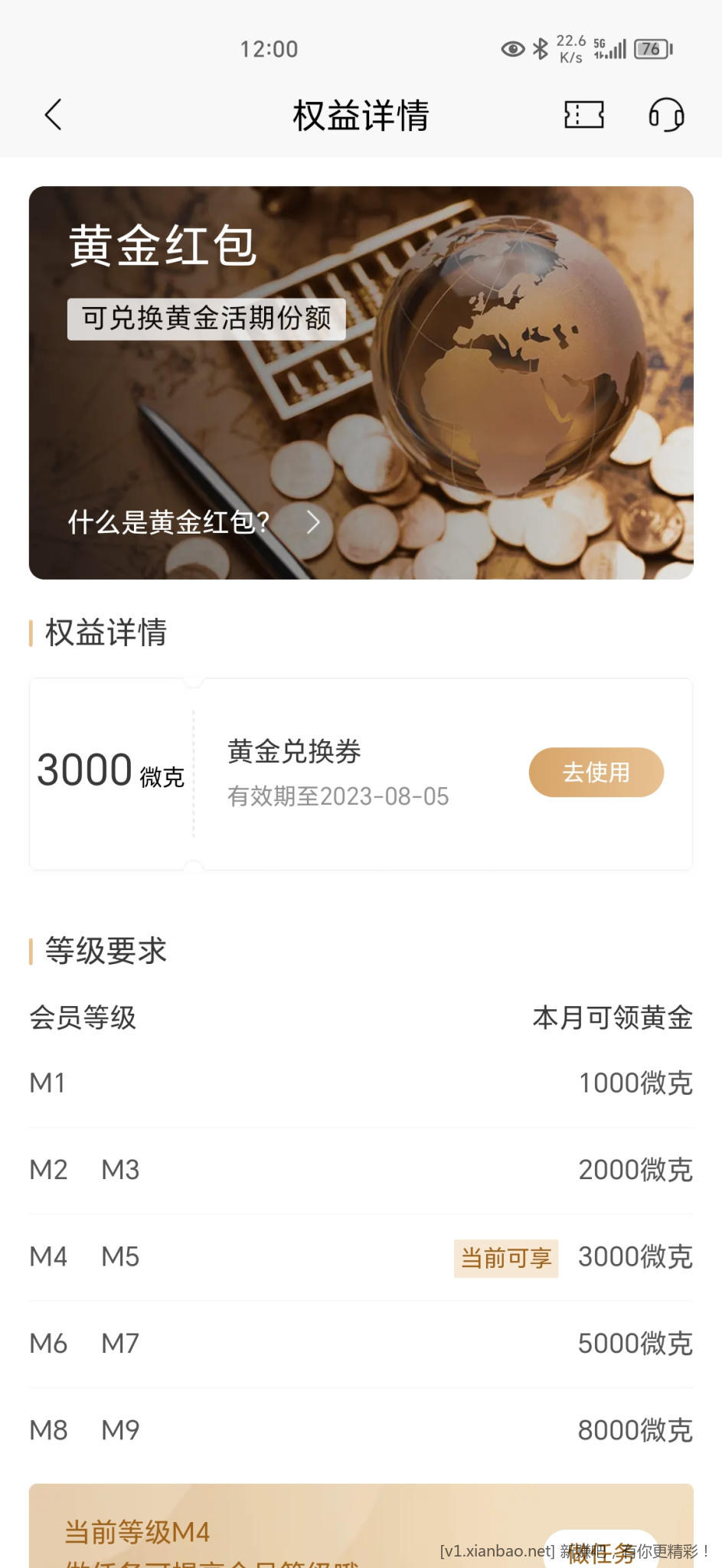Tap 去使用 on the 黄金兑换券
Screen dimensions: 722x1568
[x=596, y=772]
